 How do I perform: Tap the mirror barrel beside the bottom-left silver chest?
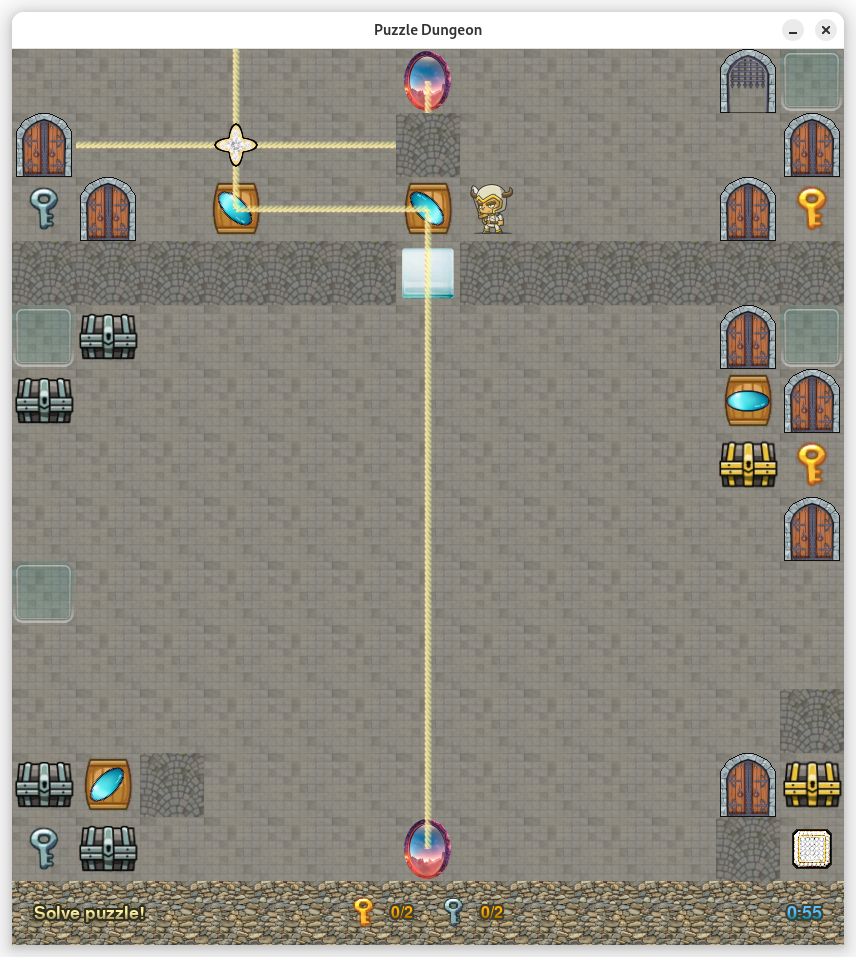pos(108,784)
